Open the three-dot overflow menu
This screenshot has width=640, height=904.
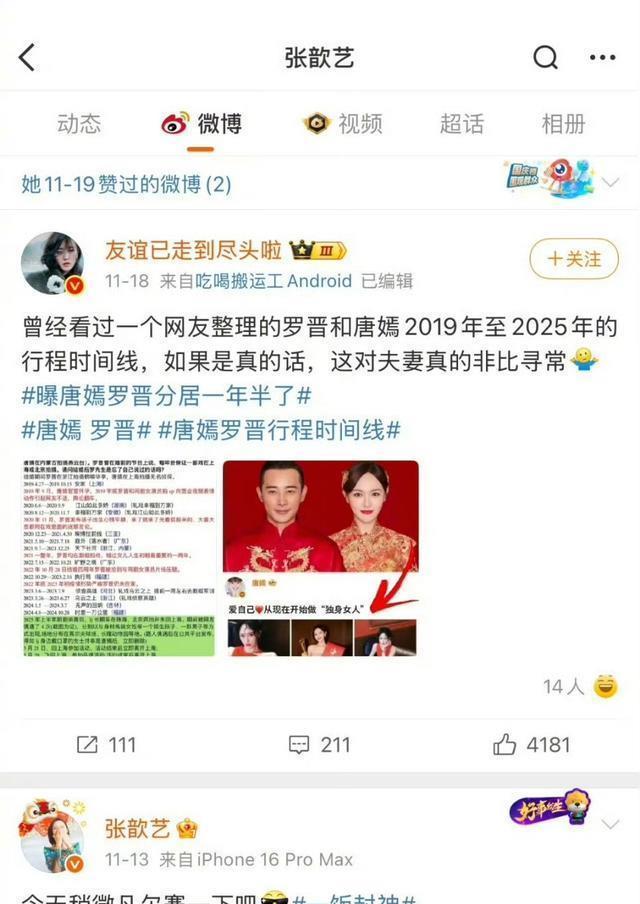pyautogui.click(x=602, y=57)
